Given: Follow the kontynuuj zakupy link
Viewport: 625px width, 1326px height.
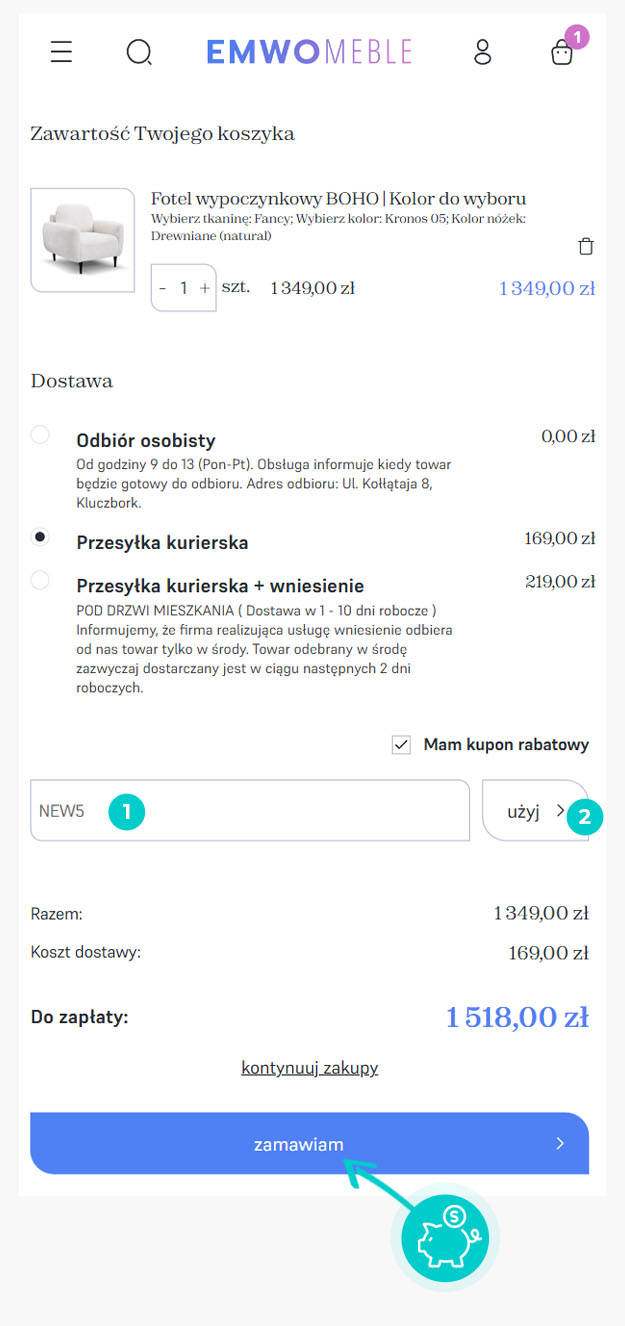Looking at the screenshot, I should tap(309, 1068).
